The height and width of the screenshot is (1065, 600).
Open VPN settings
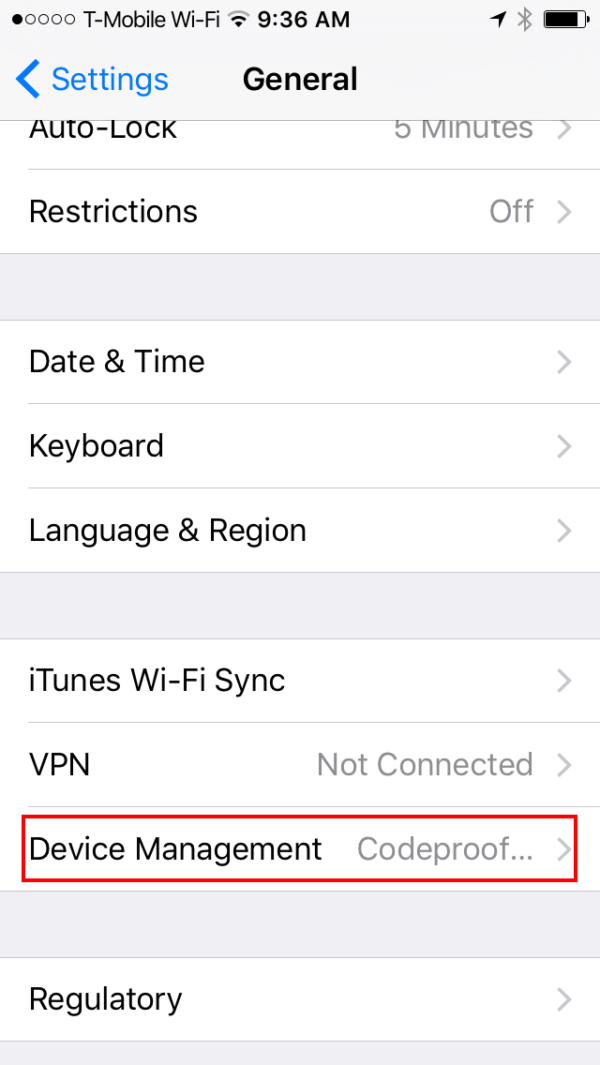(x=300, y=765)
